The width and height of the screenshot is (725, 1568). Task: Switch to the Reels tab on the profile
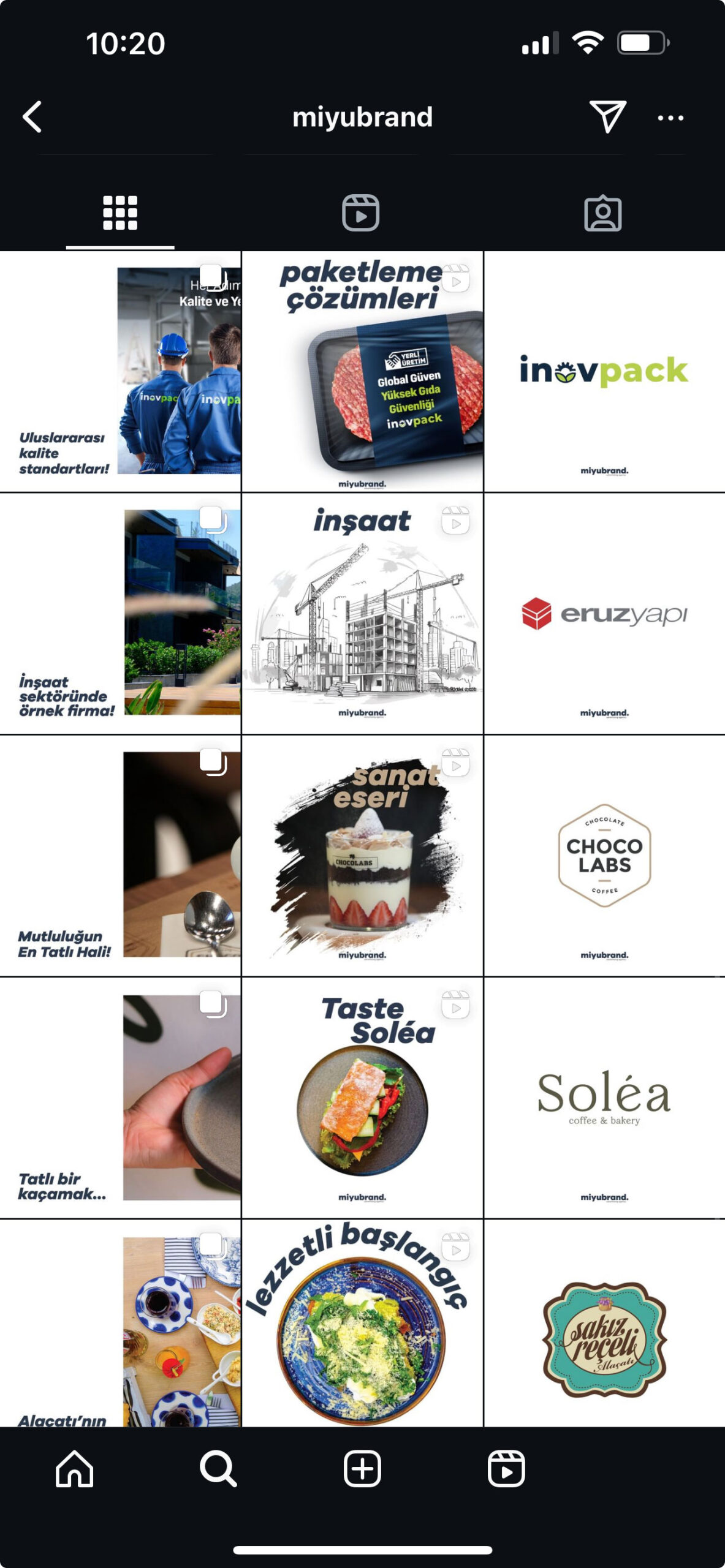[x=360, y=213]
